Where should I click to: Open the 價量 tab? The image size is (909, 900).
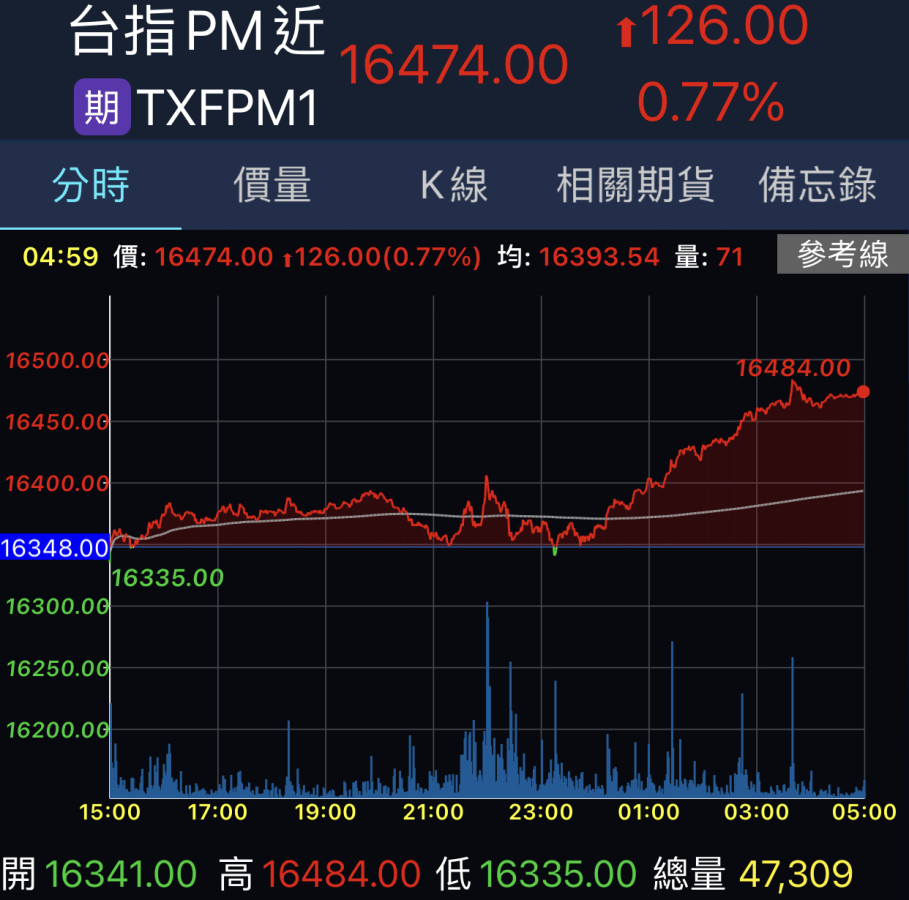coord(272,186)
